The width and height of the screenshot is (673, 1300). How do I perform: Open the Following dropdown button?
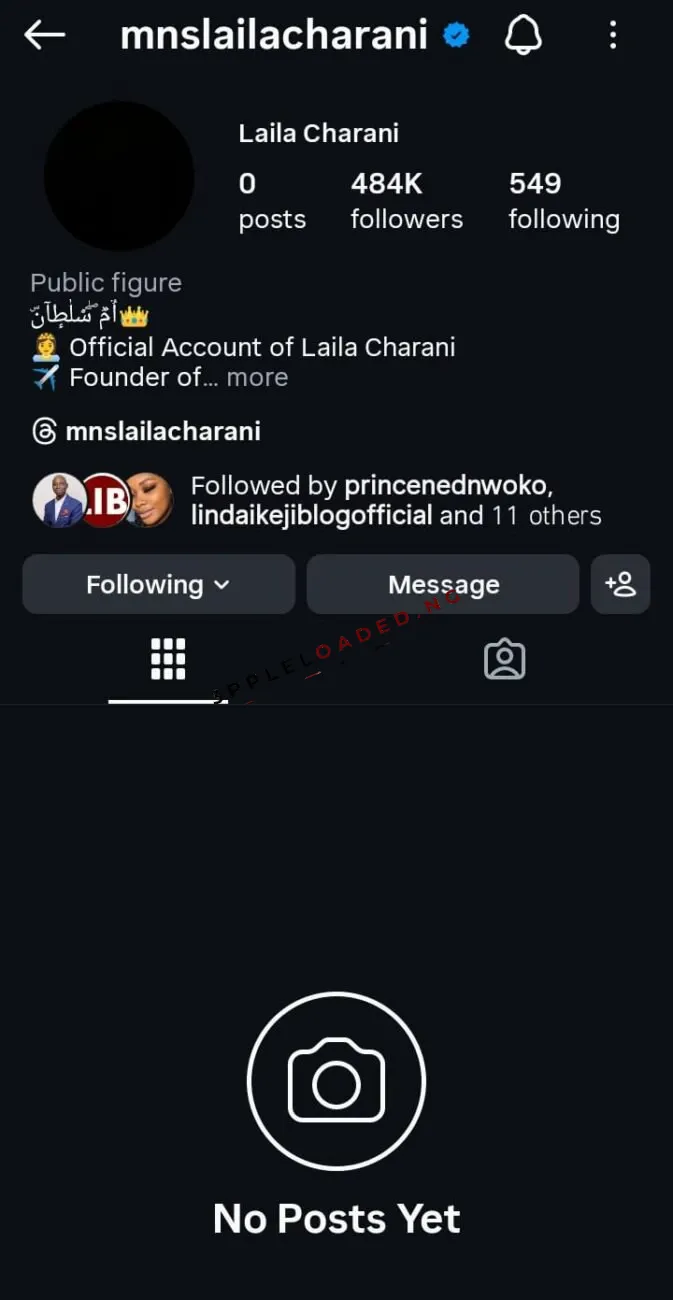[x=158, y=584]
